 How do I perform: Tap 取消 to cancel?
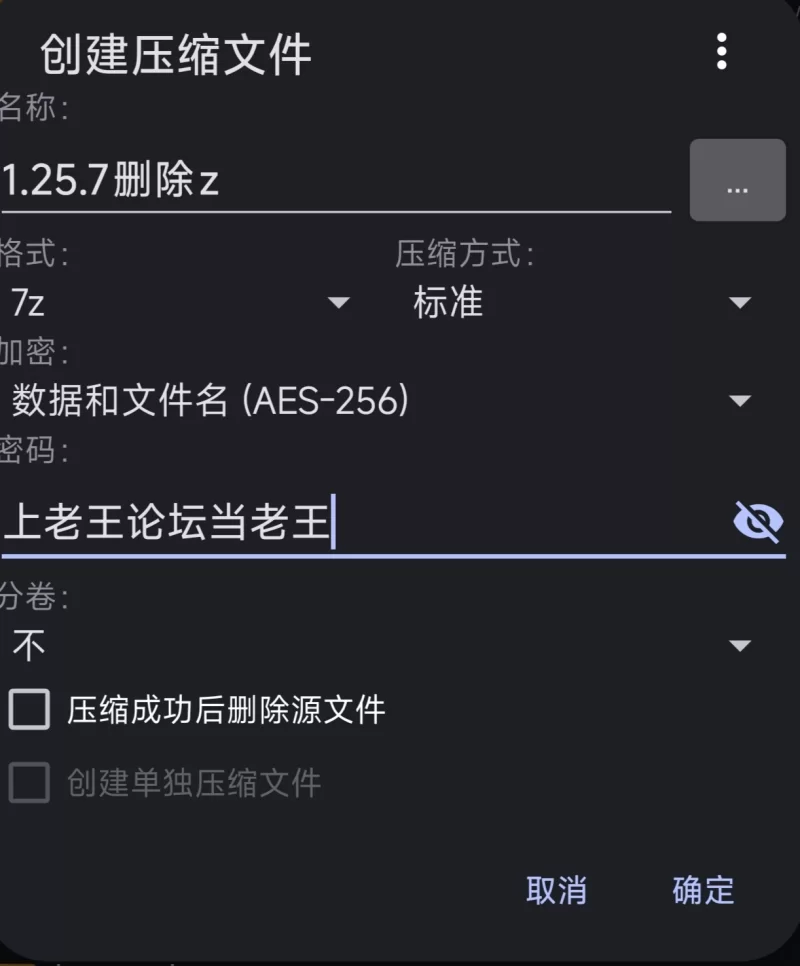[x=556, y=890]
